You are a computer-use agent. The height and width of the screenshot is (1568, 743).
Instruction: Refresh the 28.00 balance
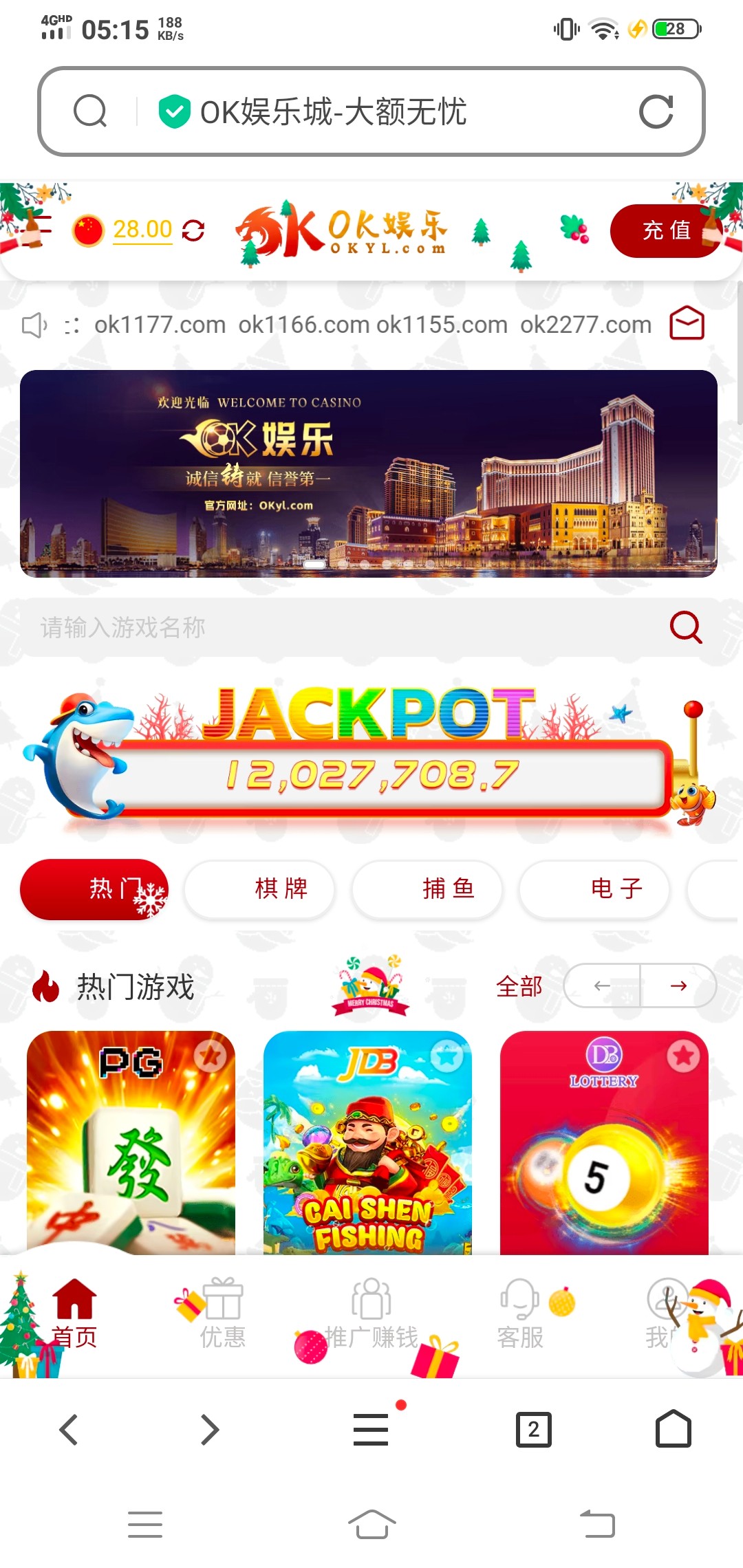(193, 230)
